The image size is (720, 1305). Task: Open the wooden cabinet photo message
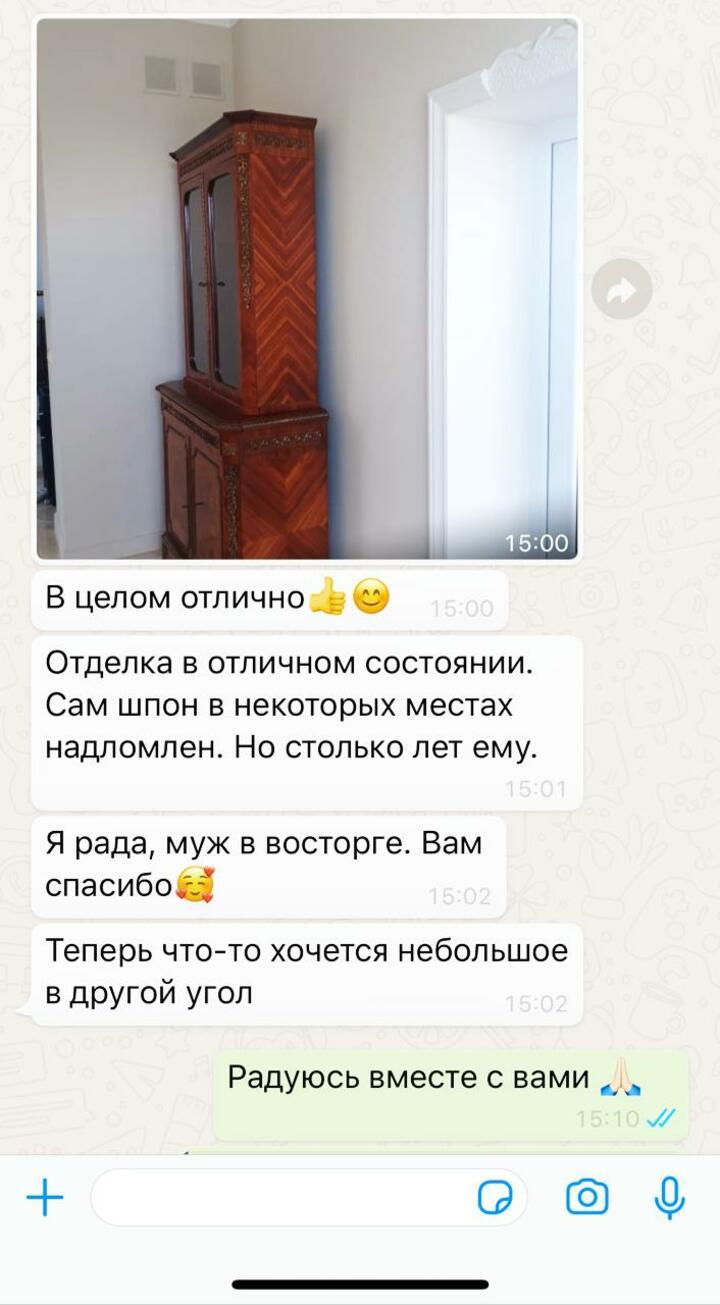point(307,288)
